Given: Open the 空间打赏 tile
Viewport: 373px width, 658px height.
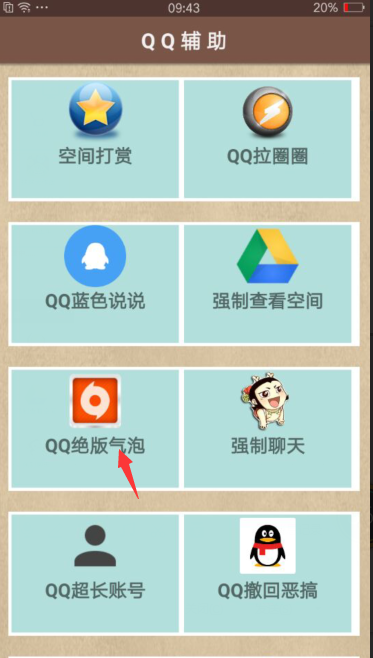Looking at the screenshot, I should pyautogui.click(x=95, y=138).
